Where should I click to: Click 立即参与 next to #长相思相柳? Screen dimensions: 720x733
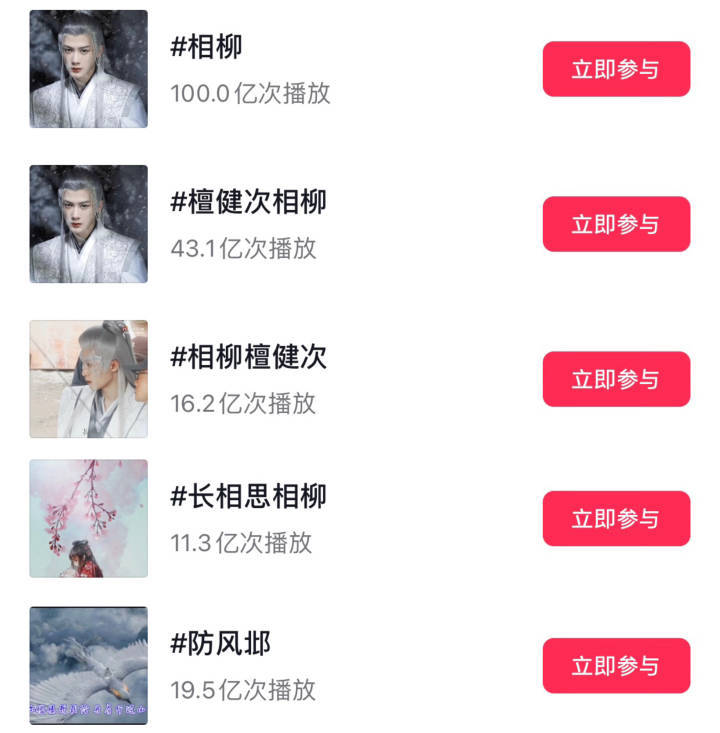pos(615,517)
